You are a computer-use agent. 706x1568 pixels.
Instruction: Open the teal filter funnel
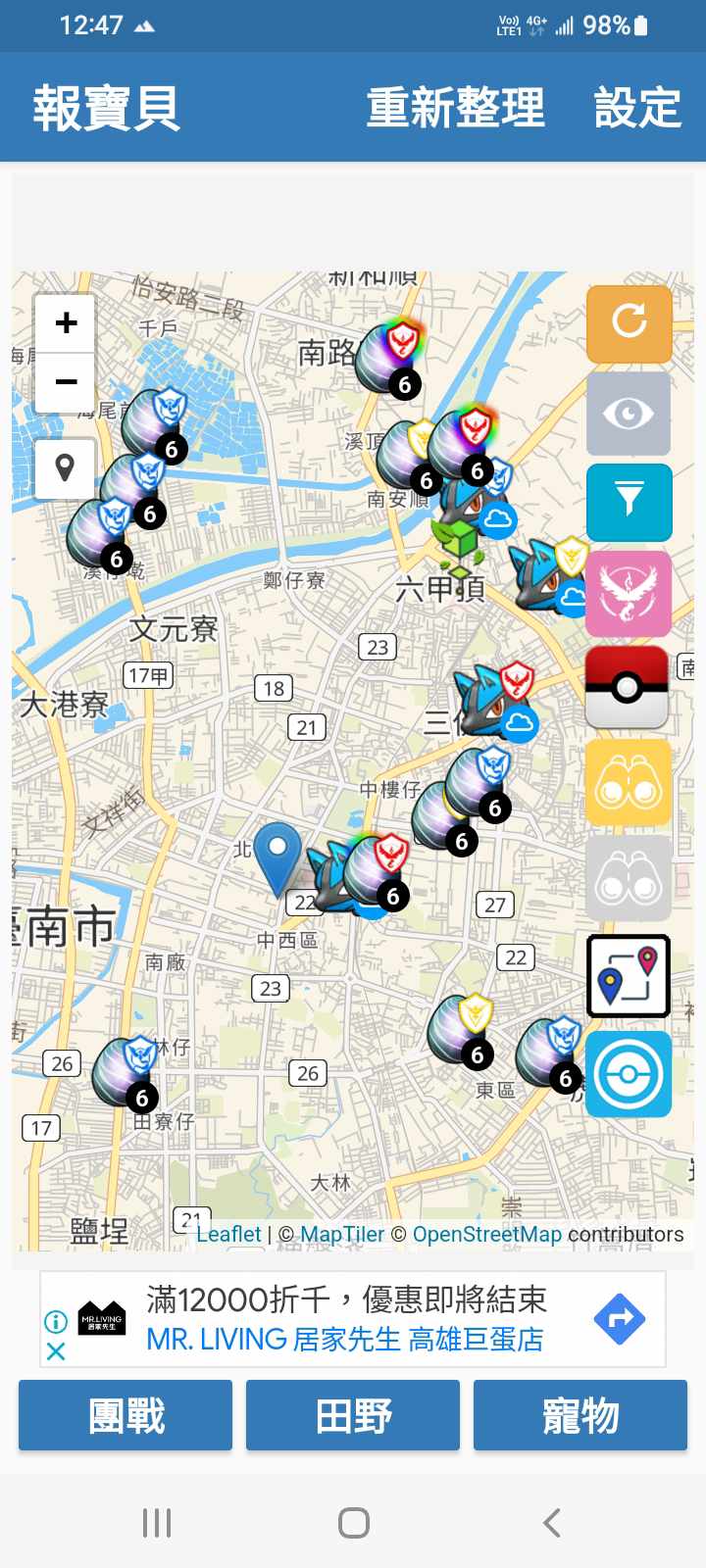point(629,502)
